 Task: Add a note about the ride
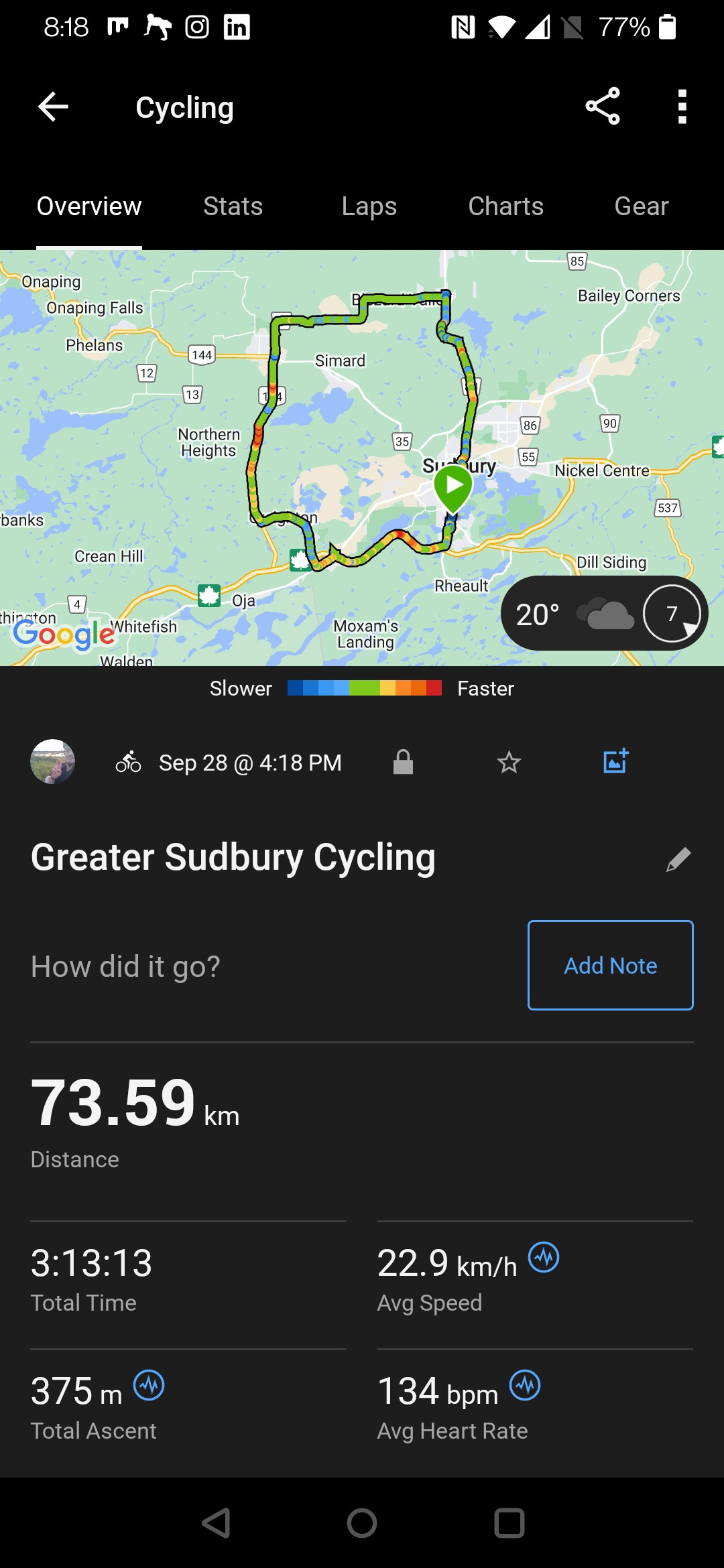click(610, 965)
